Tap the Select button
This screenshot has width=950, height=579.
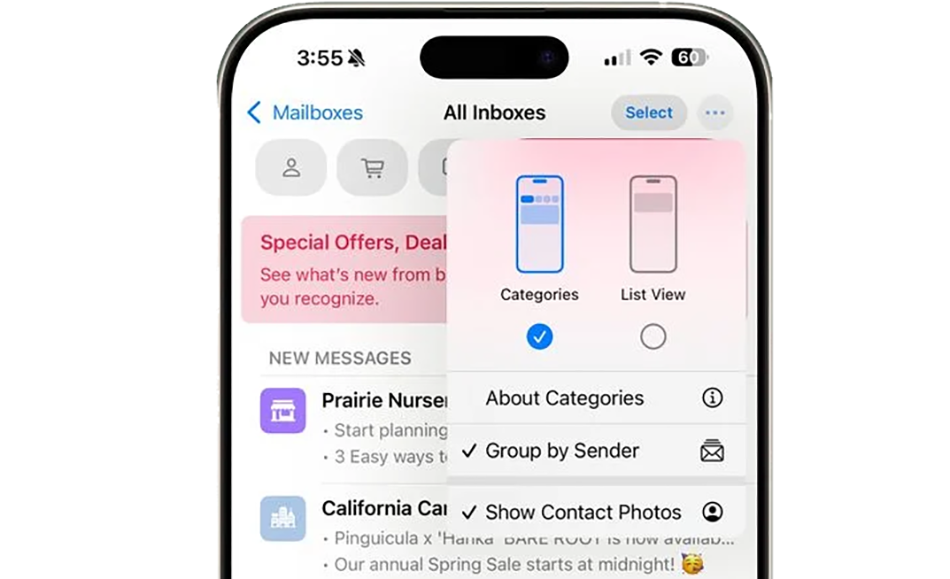click(x=649, y=113)
